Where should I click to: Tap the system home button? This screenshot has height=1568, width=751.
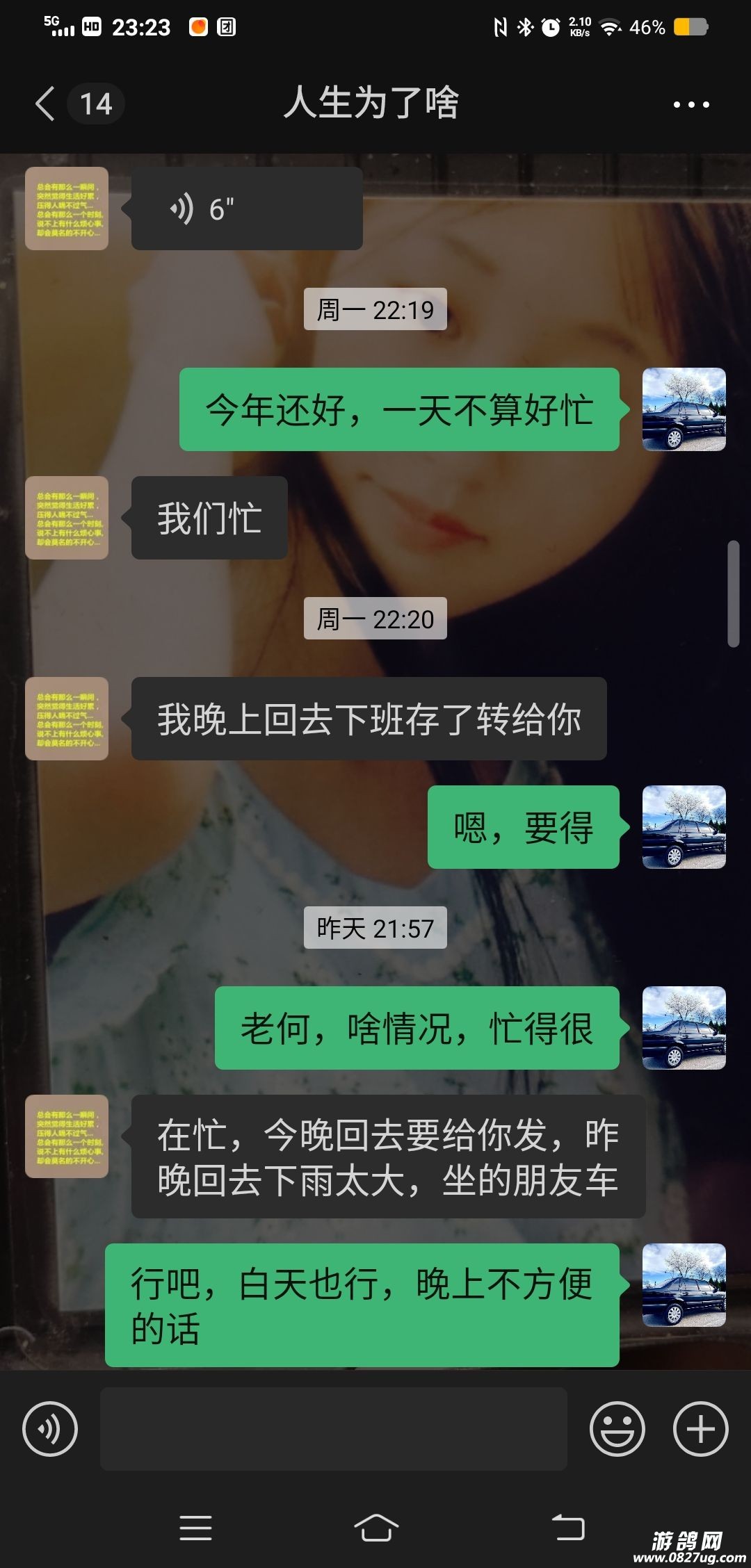(376, 1528)
